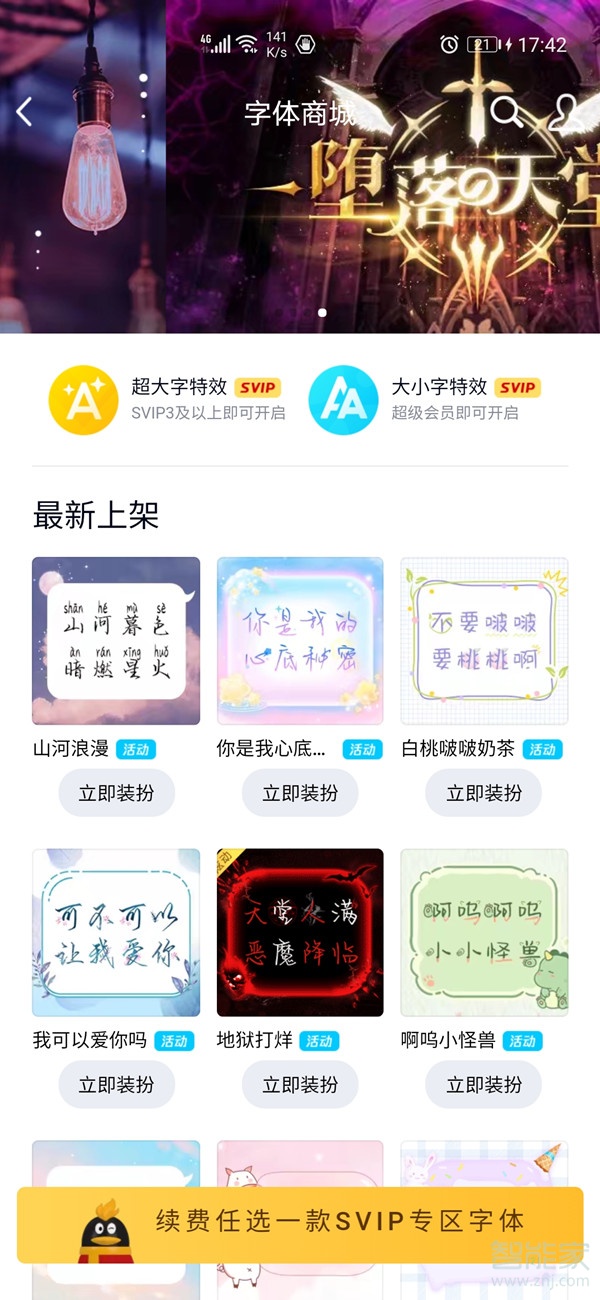View the 山河浪漫 font preview
600x1300 pixels.
pos(116,641)
